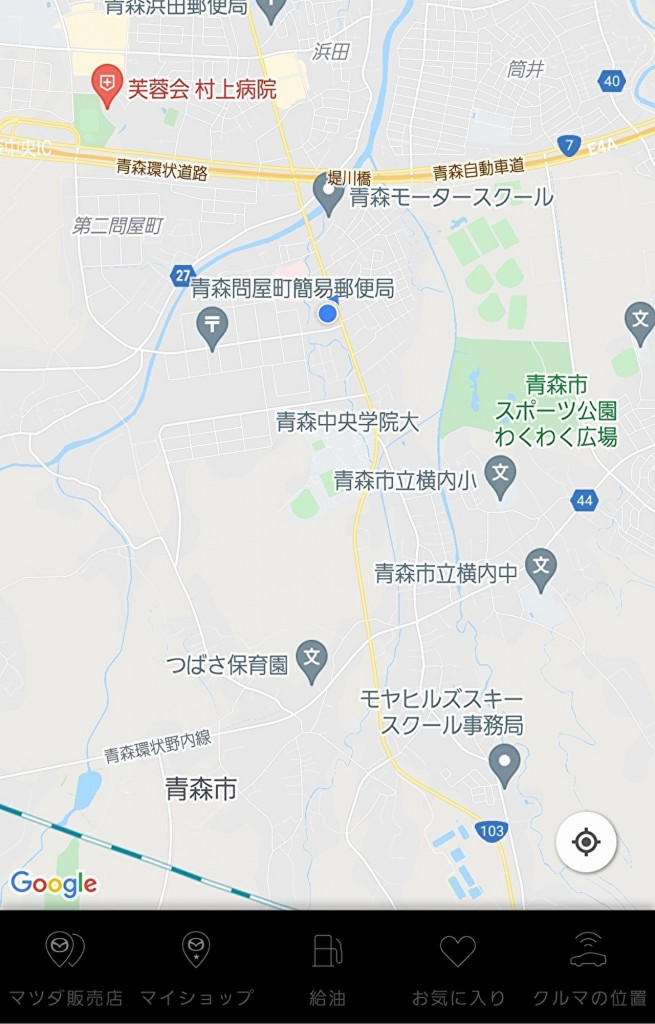Select the モヤヒルズスキースクール事務局 pin

point(505,764)
